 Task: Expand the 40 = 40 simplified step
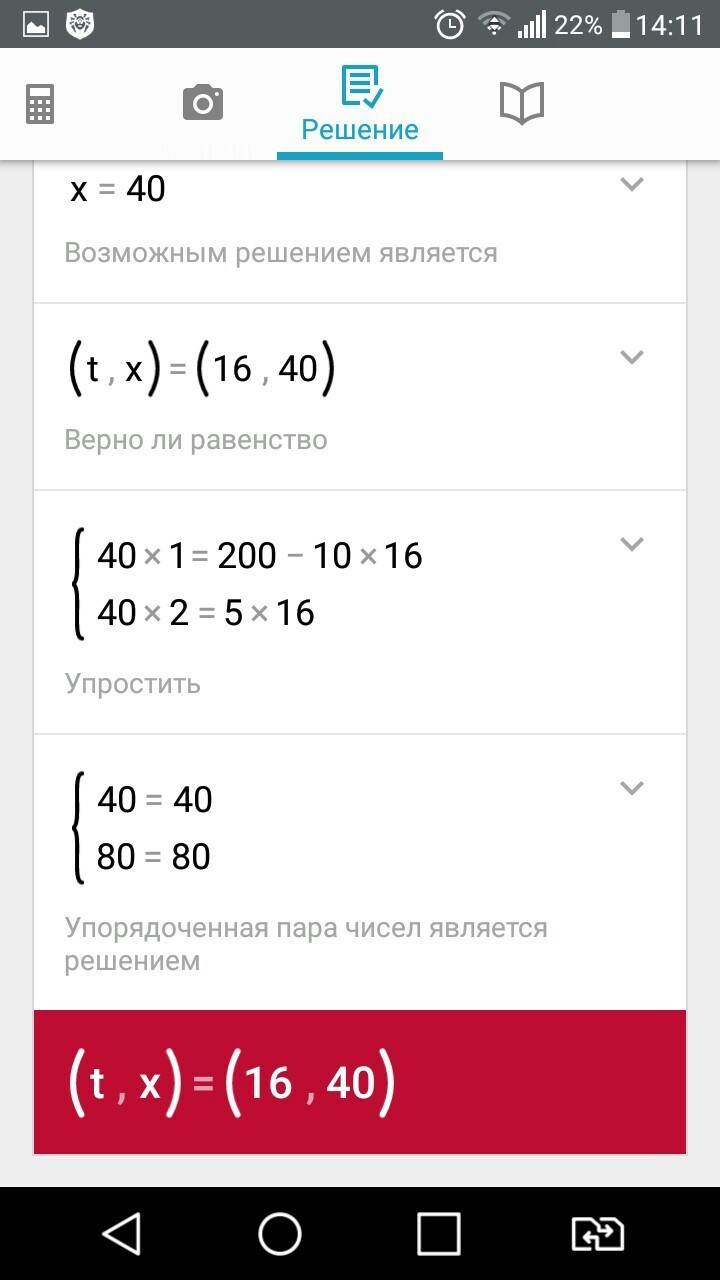click(x=631, y=788)
